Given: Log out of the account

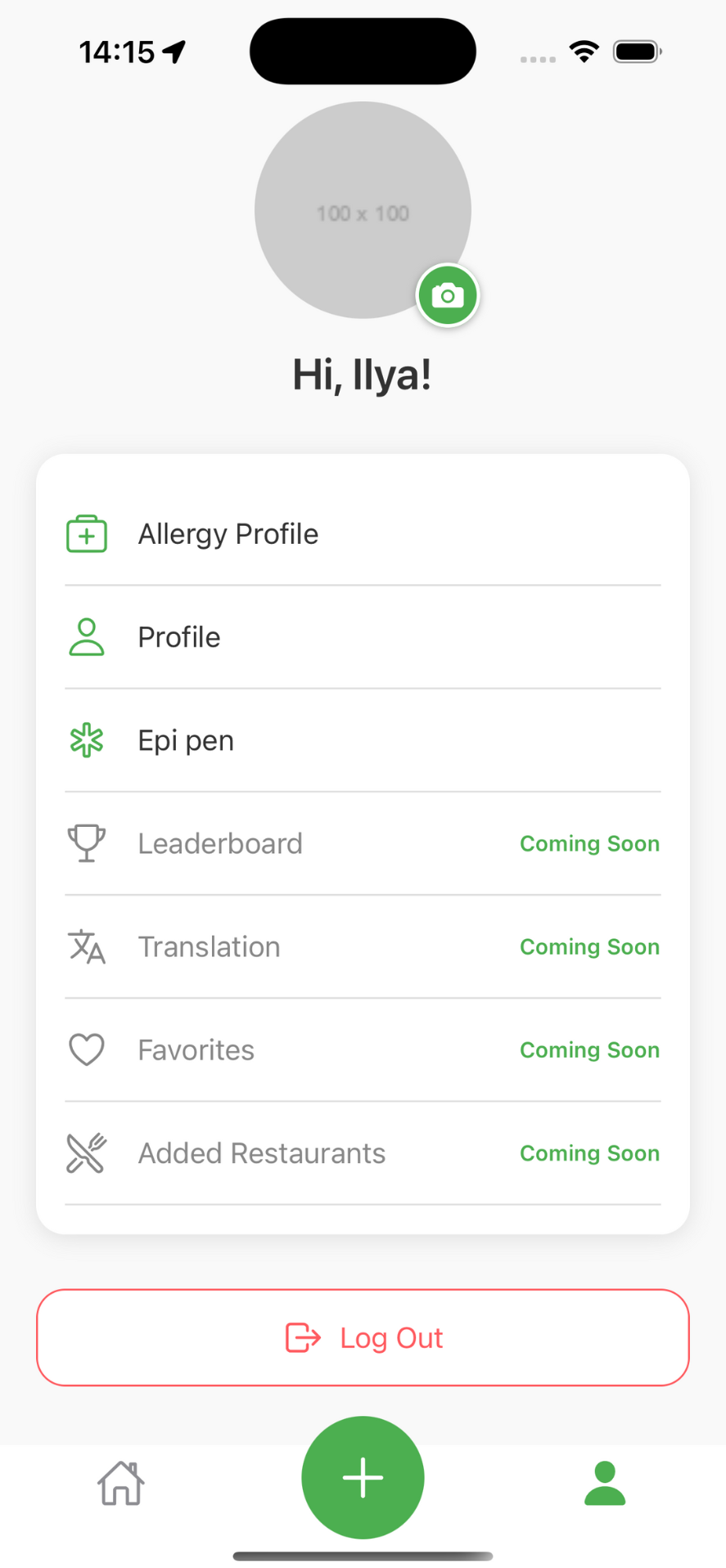Looking at the screenshot, I should point(363,1337).
